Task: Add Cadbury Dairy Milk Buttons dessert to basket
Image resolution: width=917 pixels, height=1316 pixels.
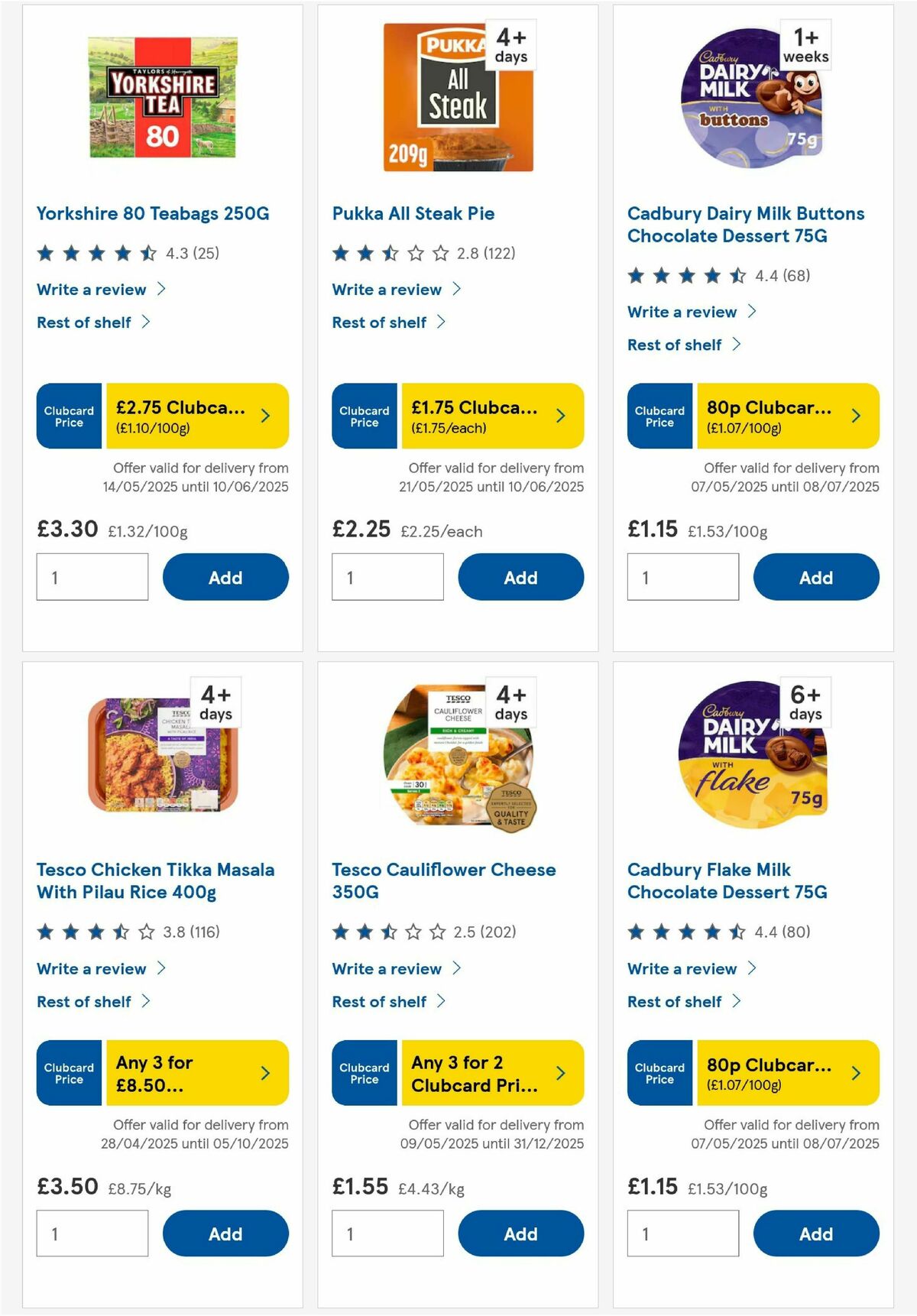Action: [x=815, y=577]
